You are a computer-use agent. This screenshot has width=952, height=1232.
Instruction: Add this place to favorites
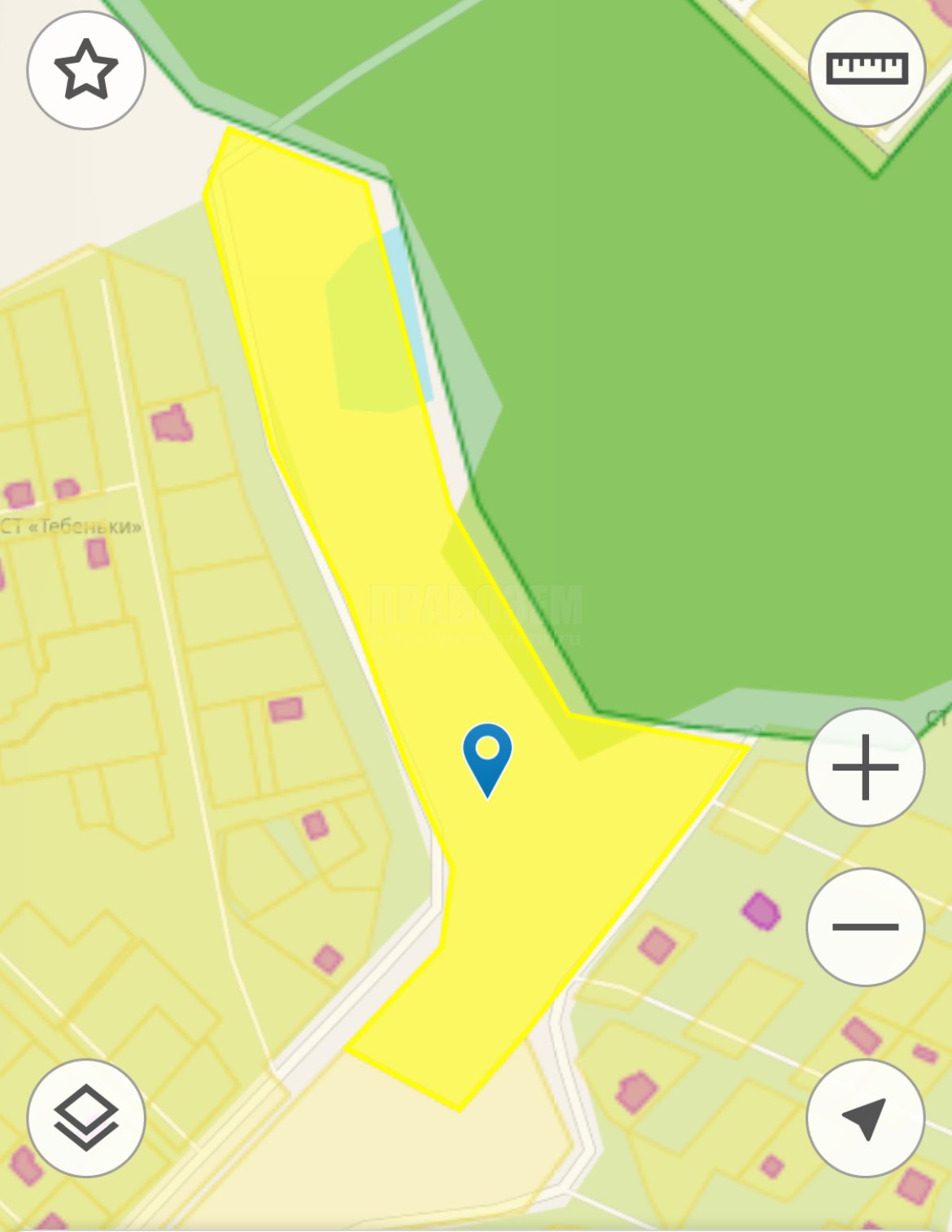point(86,70)
